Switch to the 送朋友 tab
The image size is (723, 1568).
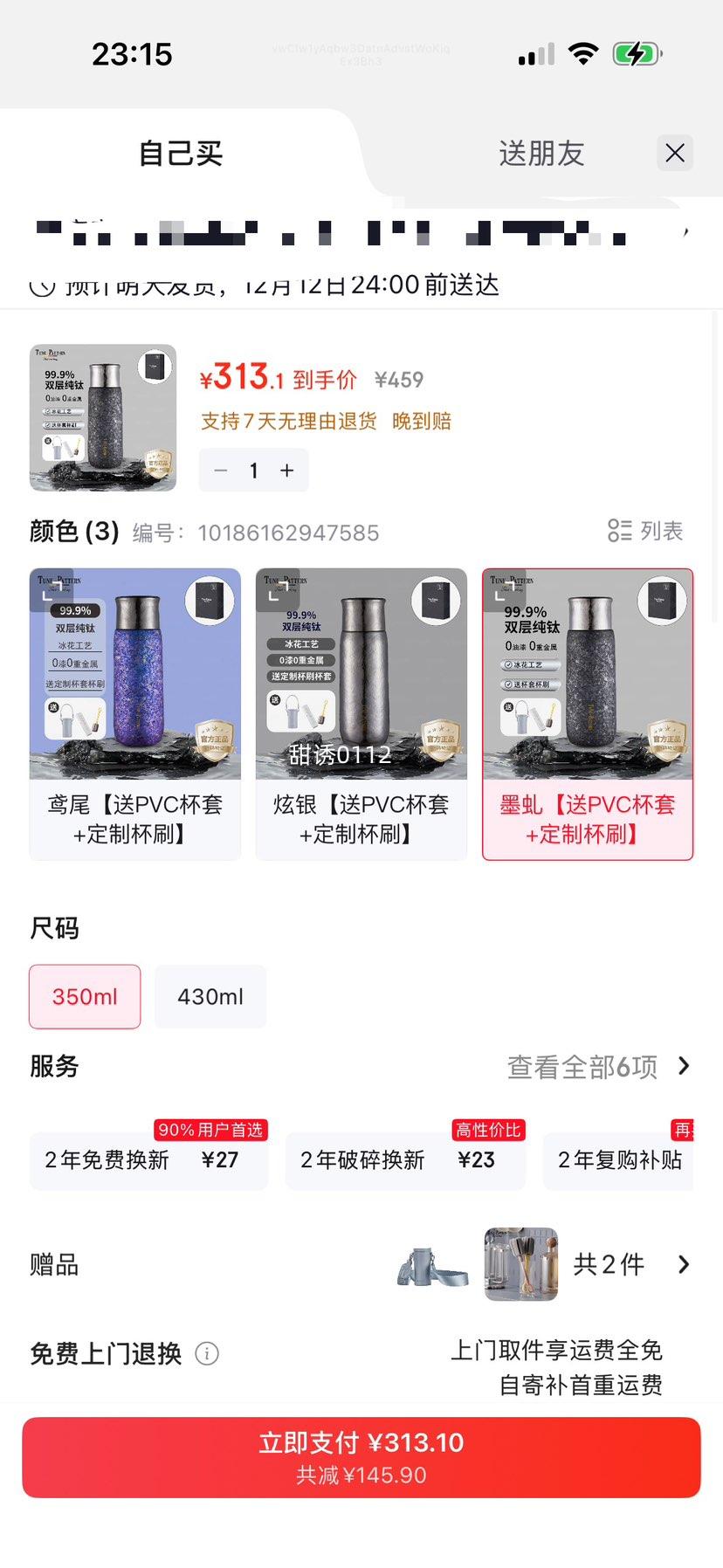pos(541,154)
